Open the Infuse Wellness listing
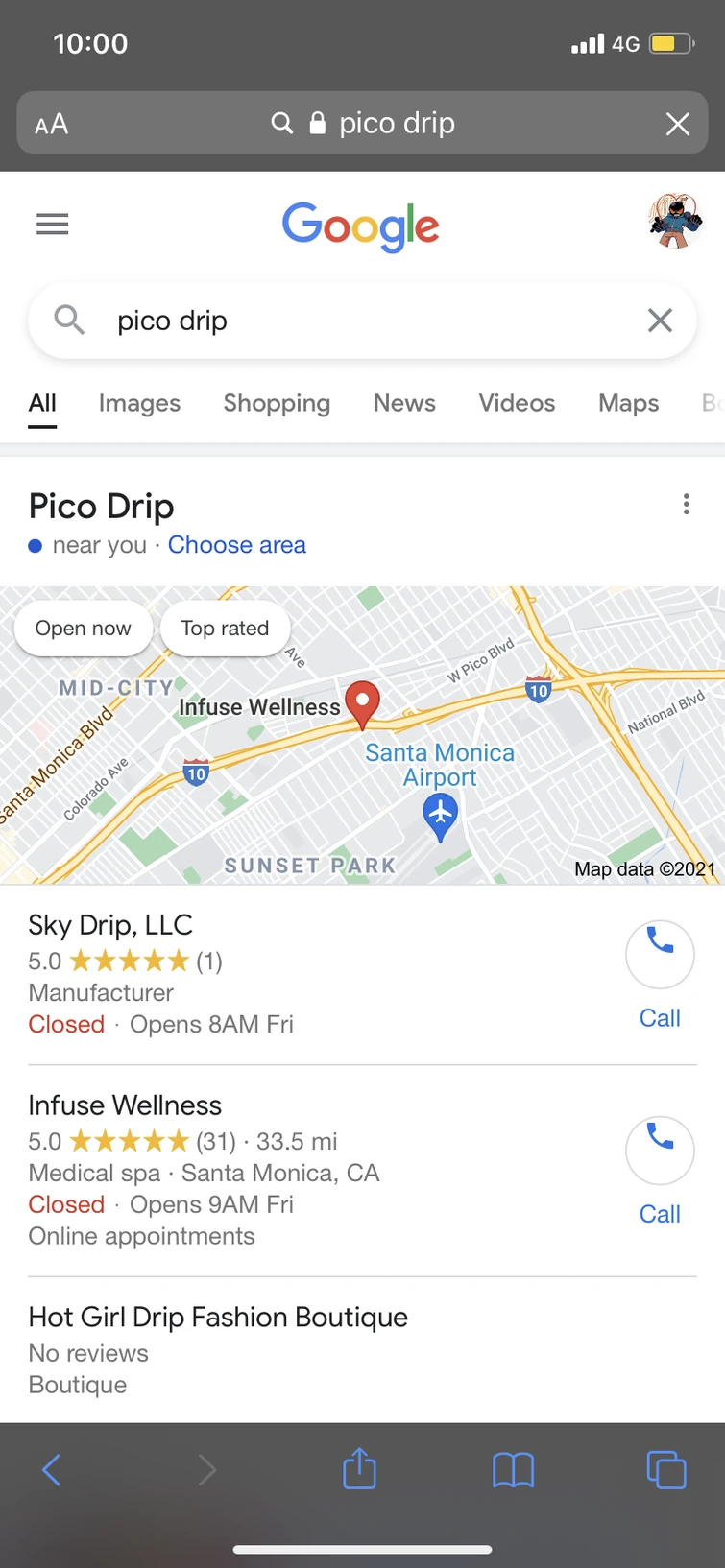 pyautogui.click(x=125, y=1105)
